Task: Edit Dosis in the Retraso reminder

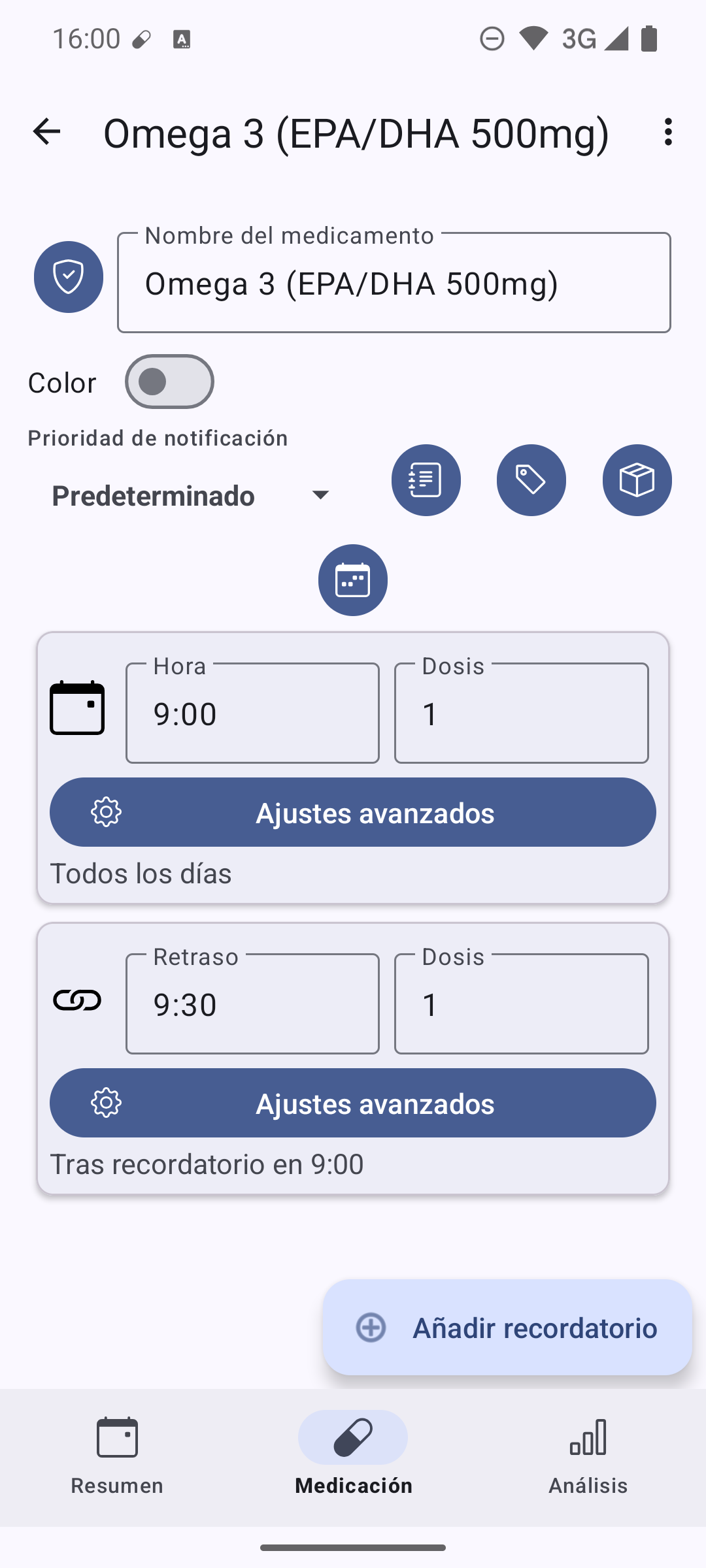Action: pos(521,1004)
